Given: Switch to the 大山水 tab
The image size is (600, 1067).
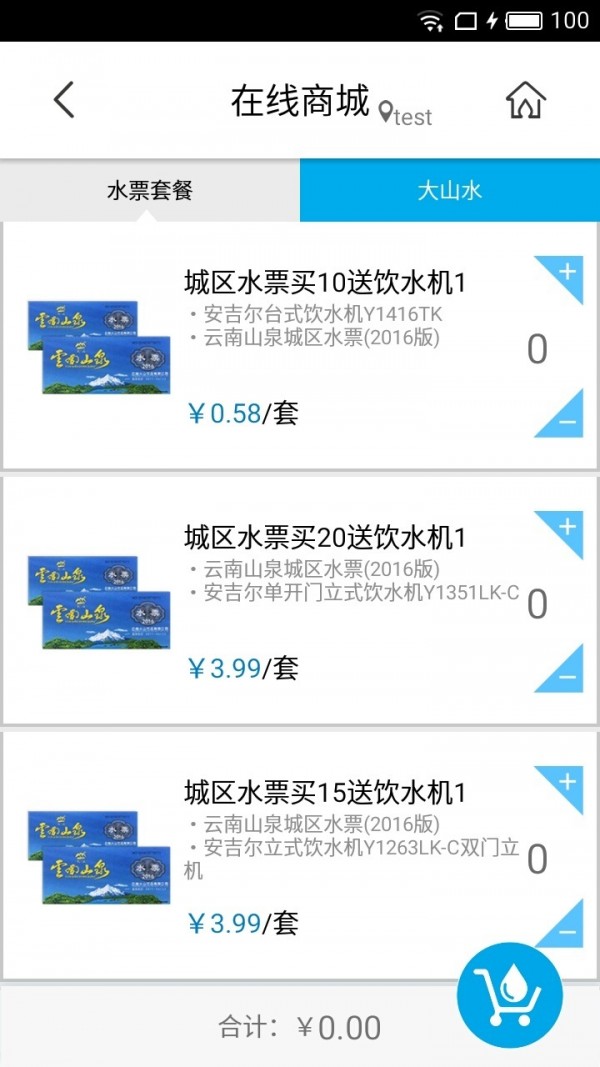Looking at the screenshot, I should click(450, 190).
